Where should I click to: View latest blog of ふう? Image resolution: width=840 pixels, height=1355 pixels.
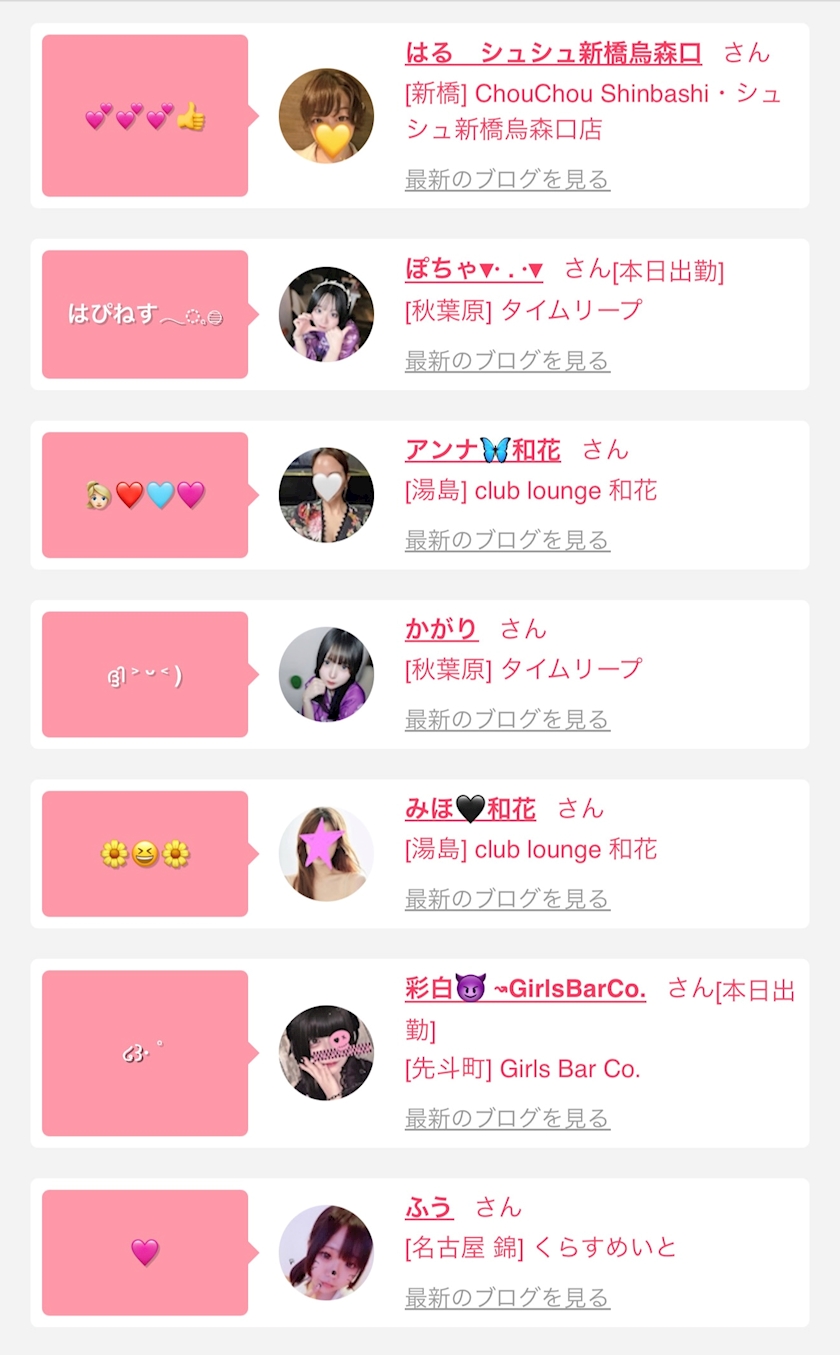[x=507, y=1298]
